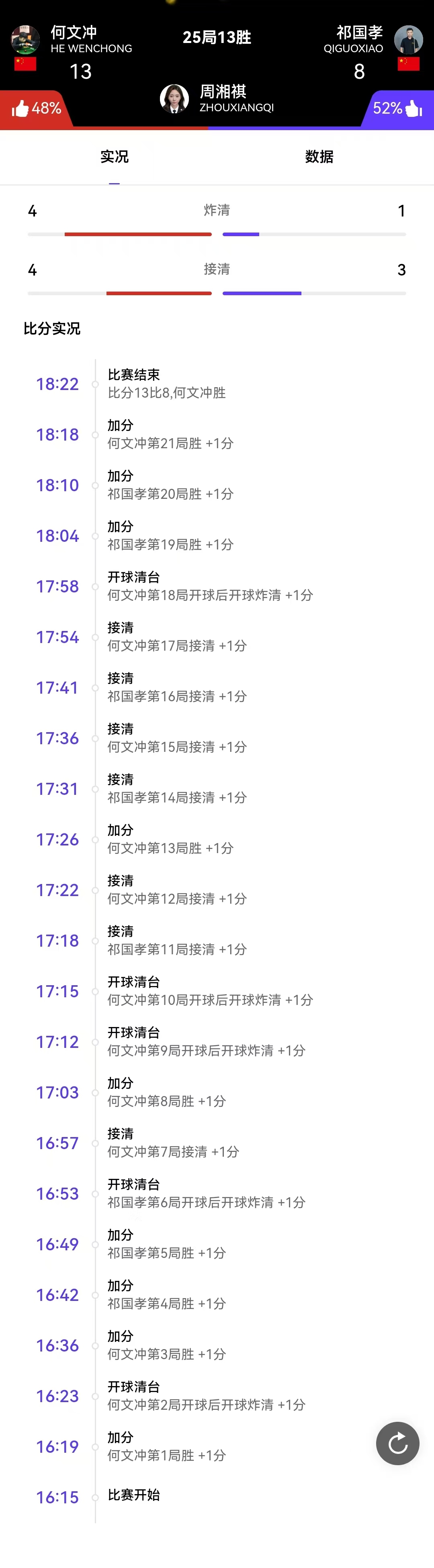View referee 周湘祺's profile photo
434x1568 pixels.
tap(174, 99)
